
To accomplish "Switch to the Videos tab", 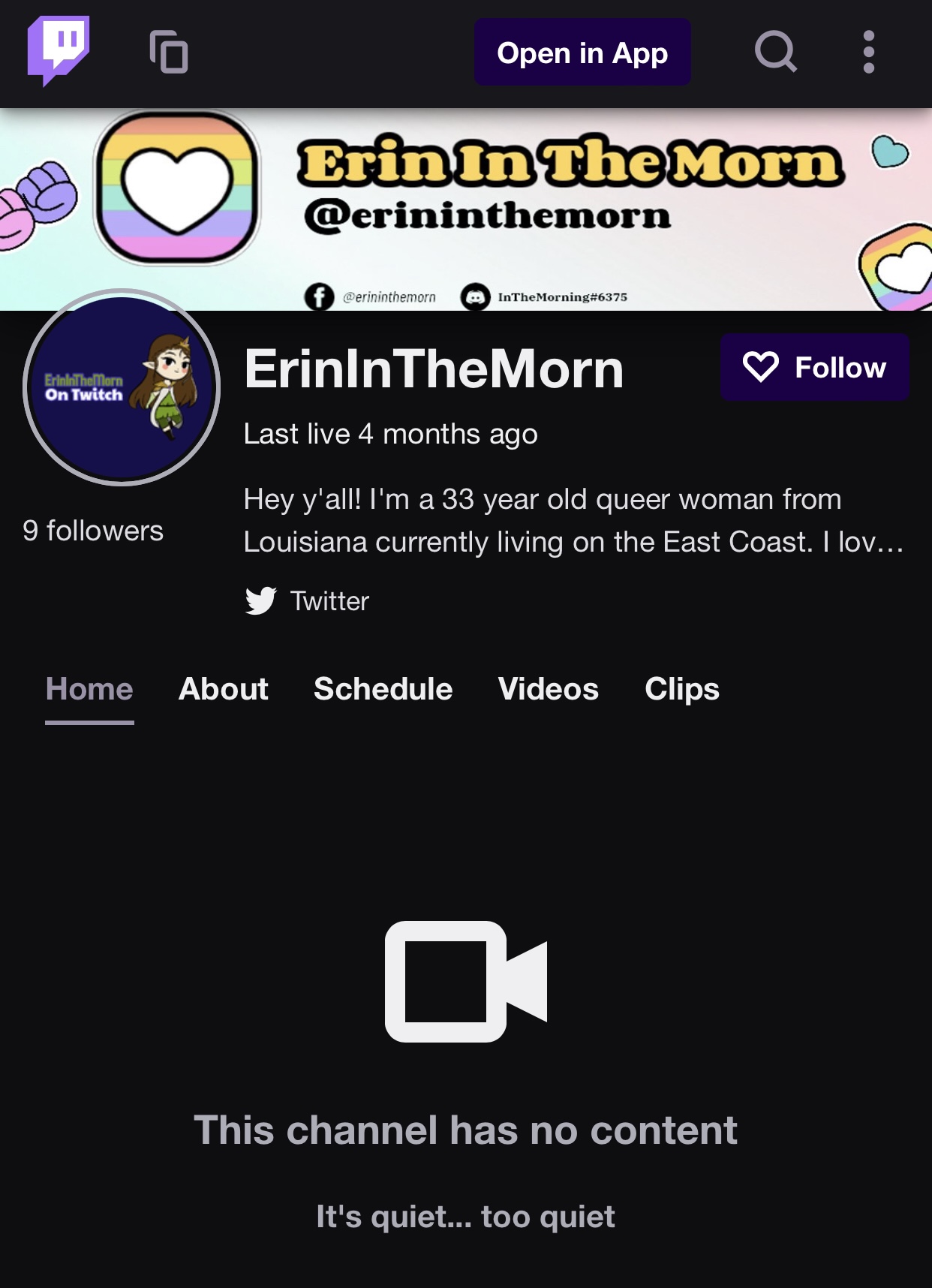I will tap(549, 689).
